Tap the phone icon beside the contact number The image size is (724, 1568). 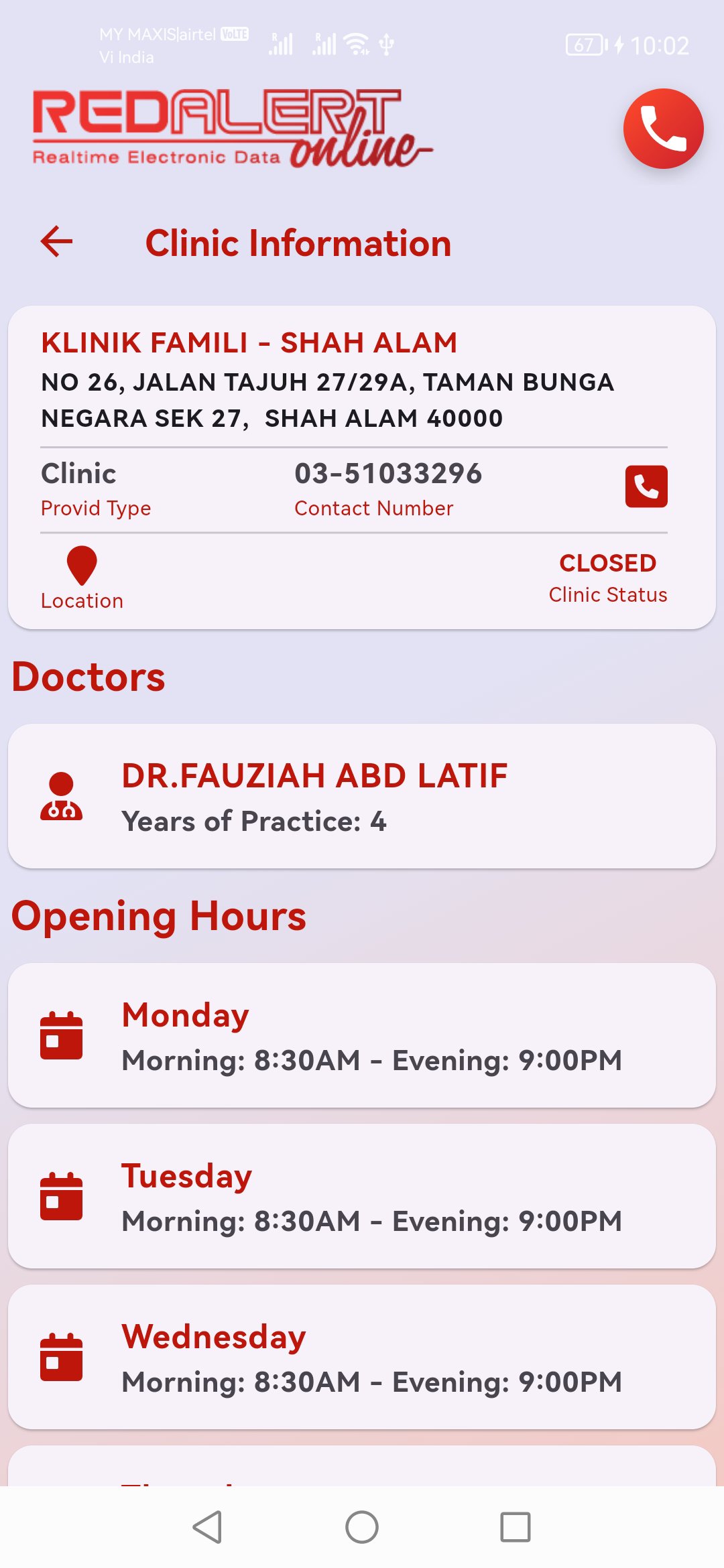(646, 486)
